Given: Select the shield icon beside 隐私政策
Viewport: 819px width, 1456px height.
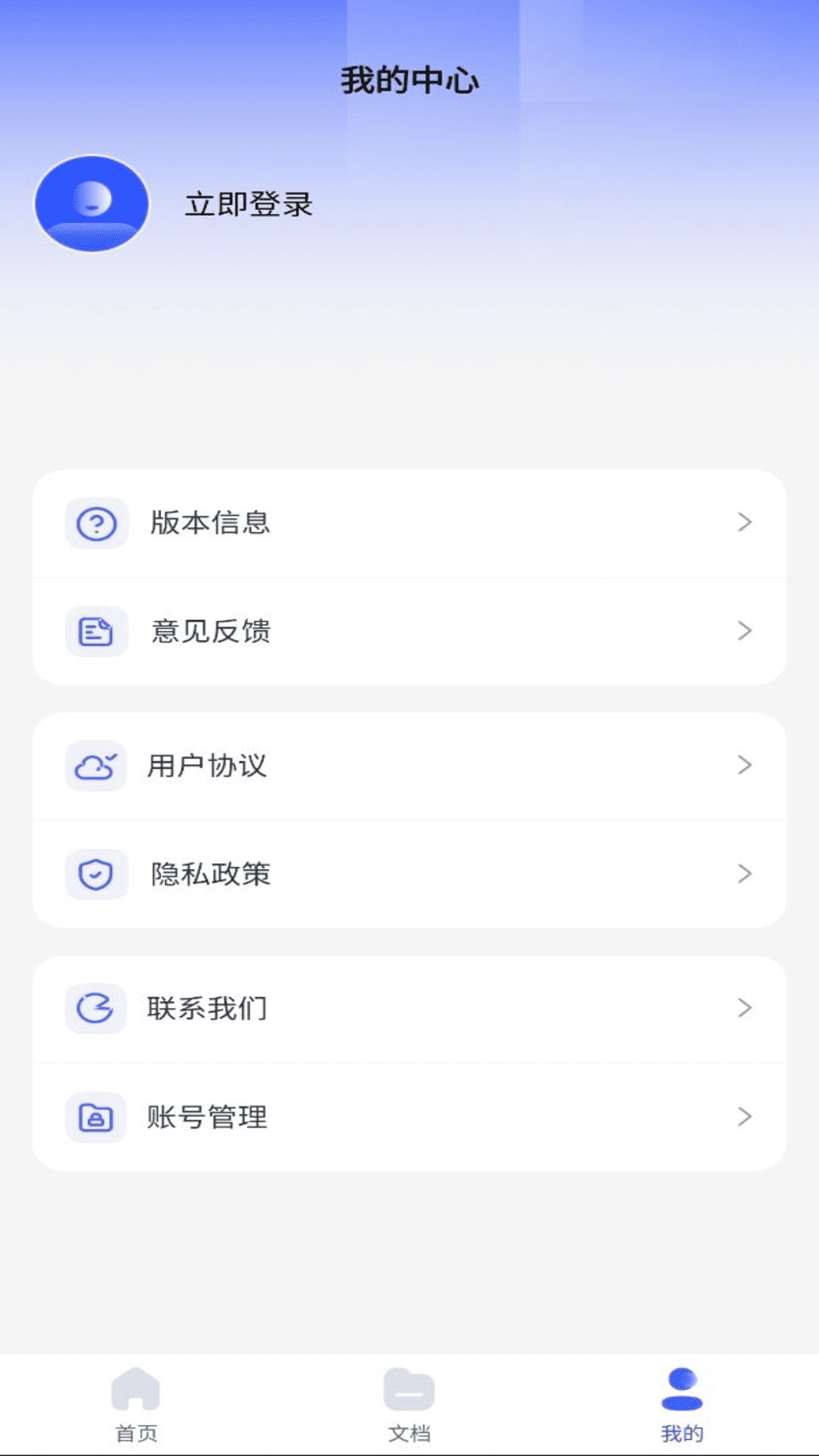Looking at the screenshot, I should pyautogui.click(x=95, y=874).
